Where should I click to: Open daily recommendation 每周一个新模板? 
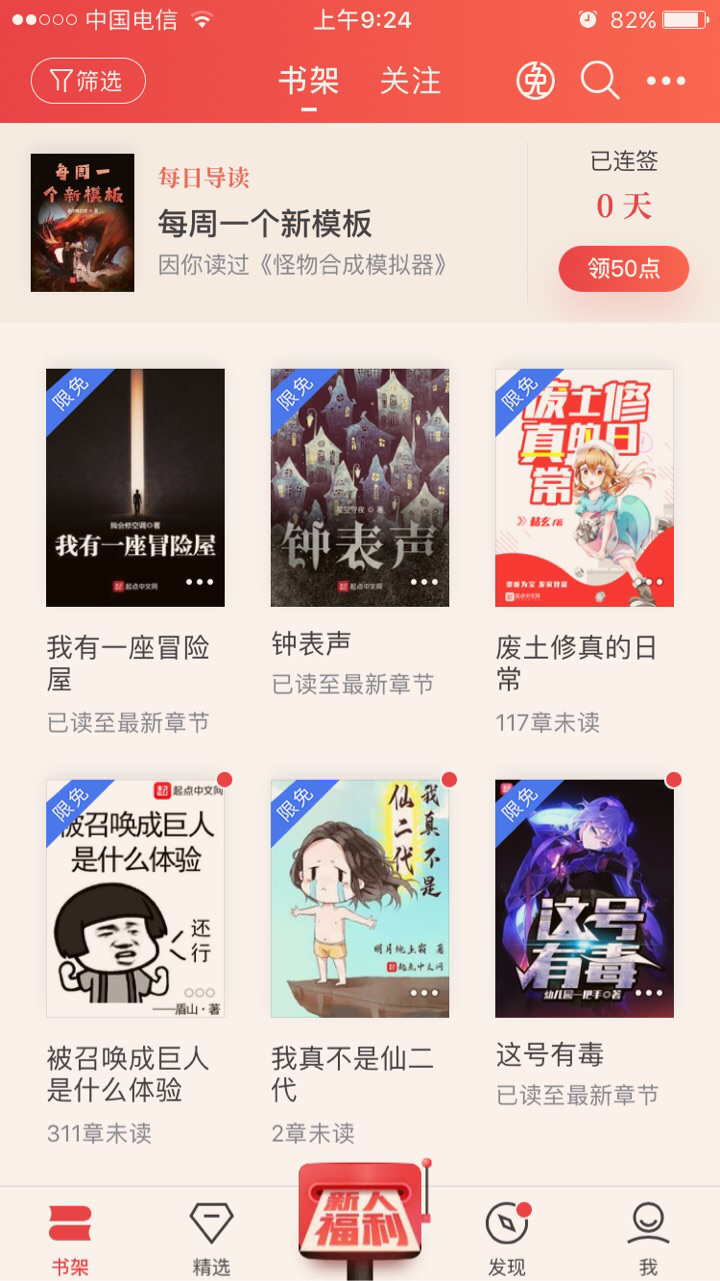tap(264, 224)
